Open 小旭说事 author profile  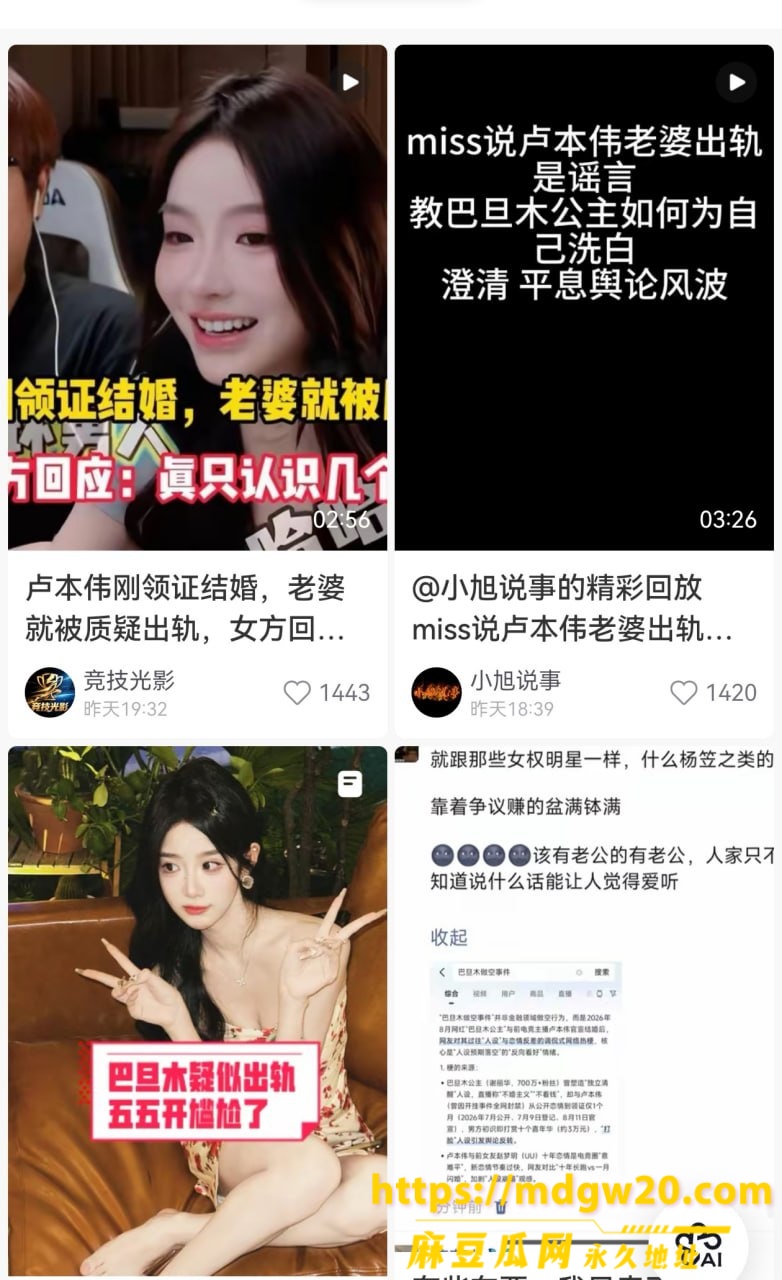pyautogui.click(x=486, y=693)
